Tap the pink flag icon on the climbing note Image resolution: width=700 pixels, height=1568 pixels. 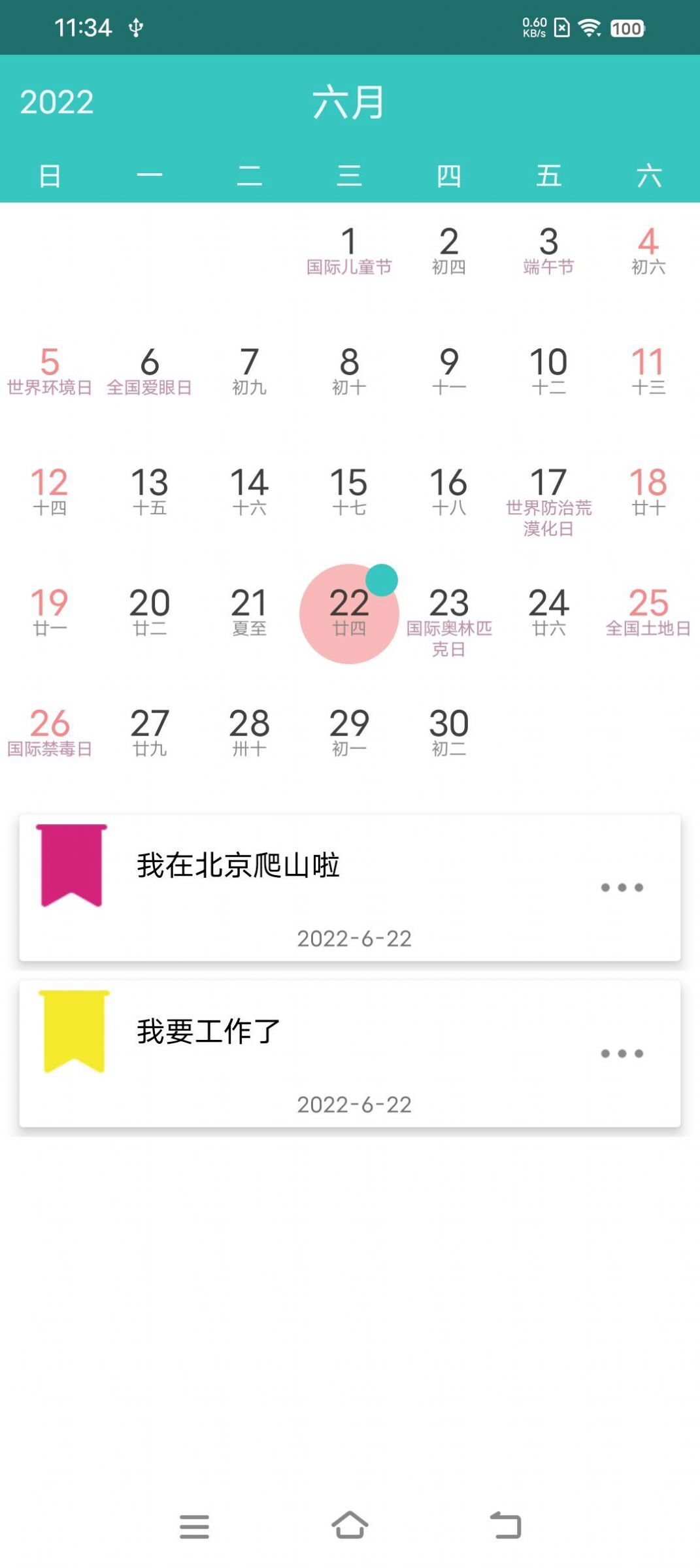71,863
